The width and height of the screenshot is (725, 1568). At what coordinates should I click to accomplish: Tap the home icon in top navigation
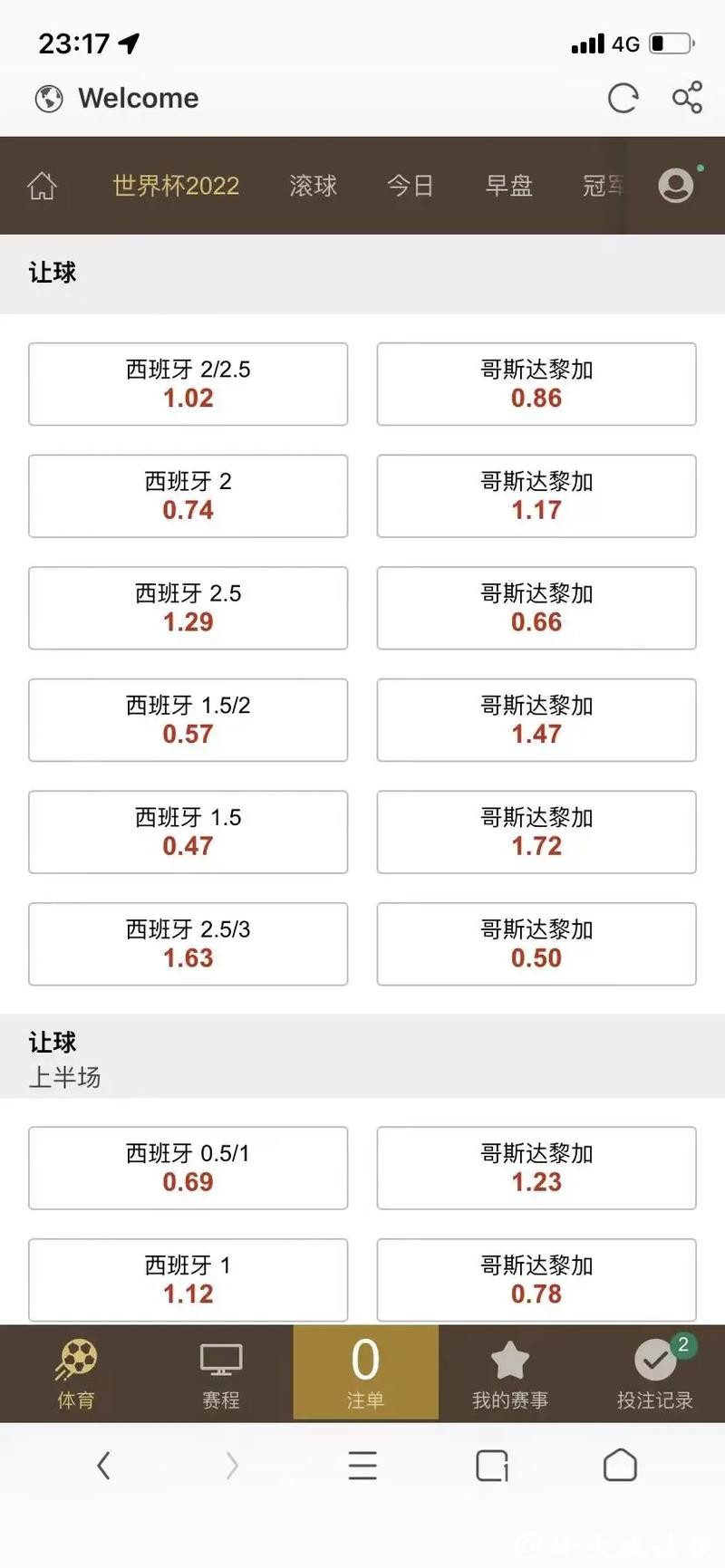click(x=43, y=185)
